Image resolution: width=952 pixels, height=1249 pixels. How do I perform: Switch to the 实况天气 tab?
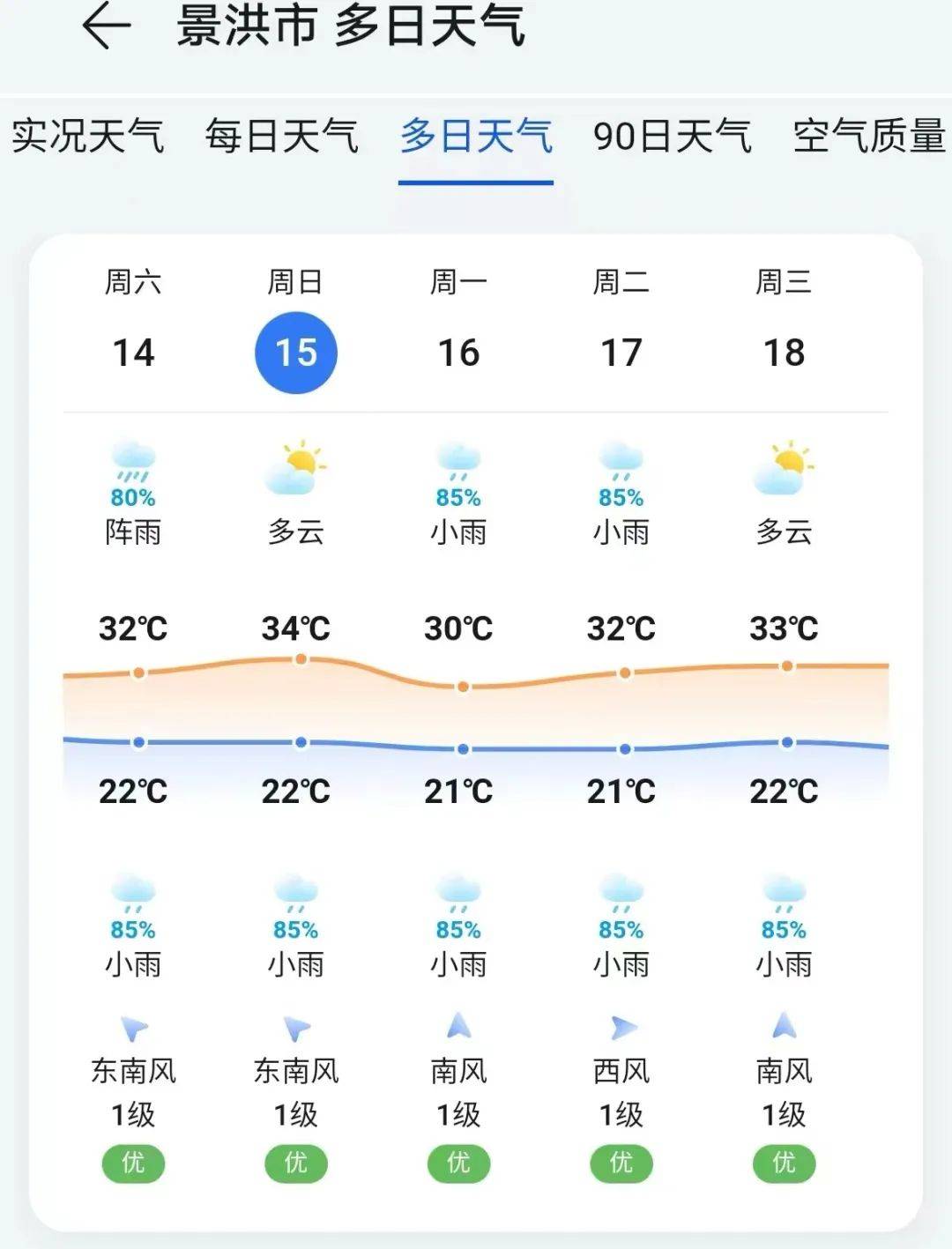click(88, 138)
